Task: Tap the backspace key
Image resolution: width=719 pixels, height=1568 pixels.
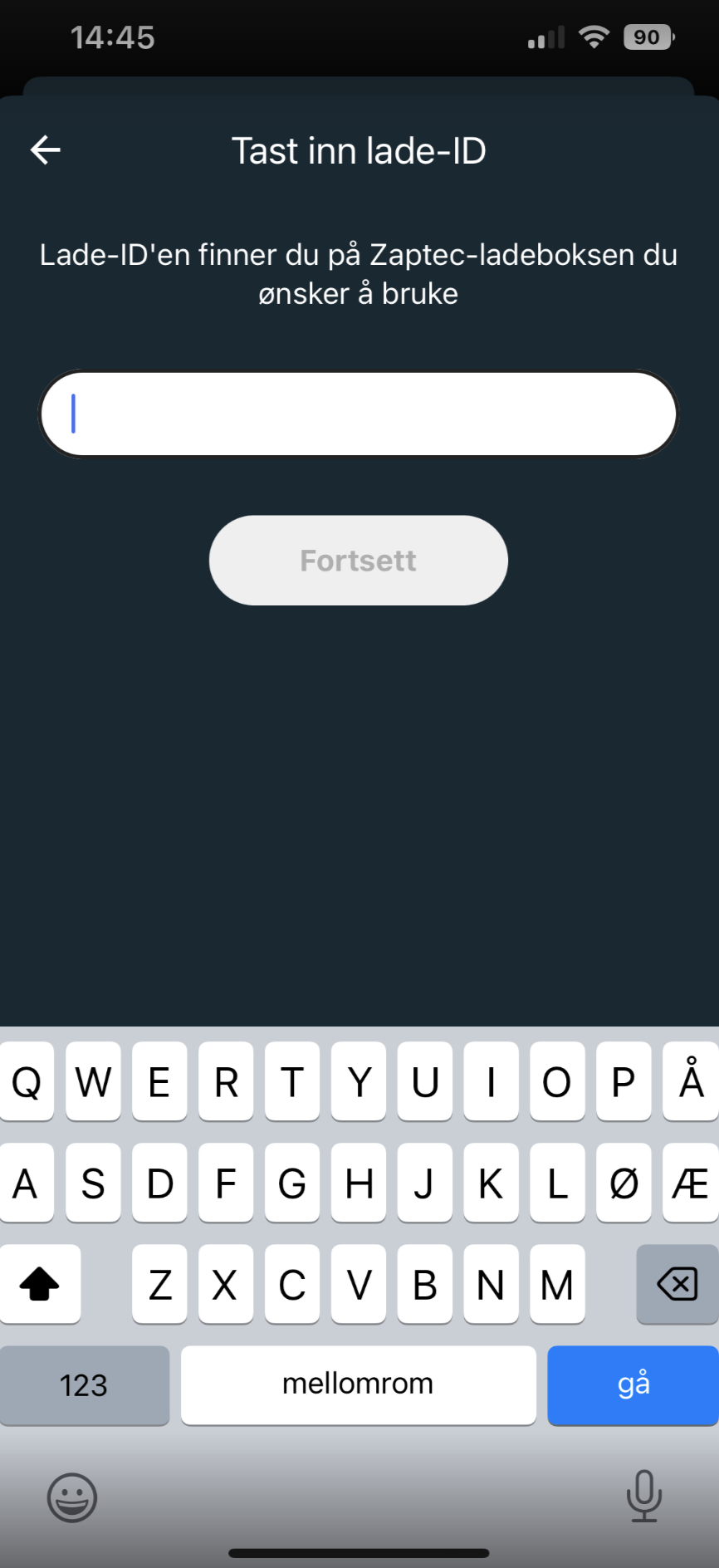Action: tap(677, 1285)
